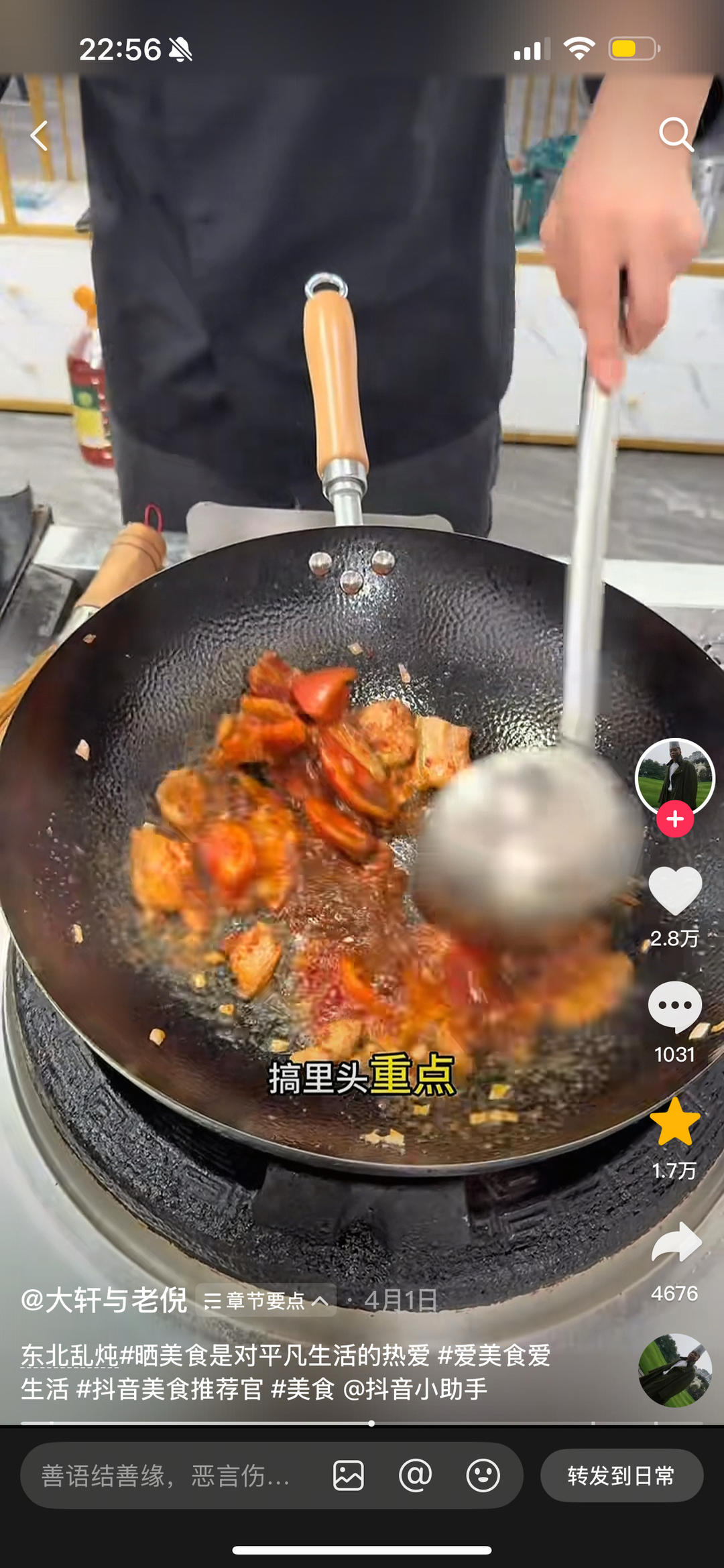Open search via the magnifier icon
This screenshot has height=1568, width=724.
676,135
